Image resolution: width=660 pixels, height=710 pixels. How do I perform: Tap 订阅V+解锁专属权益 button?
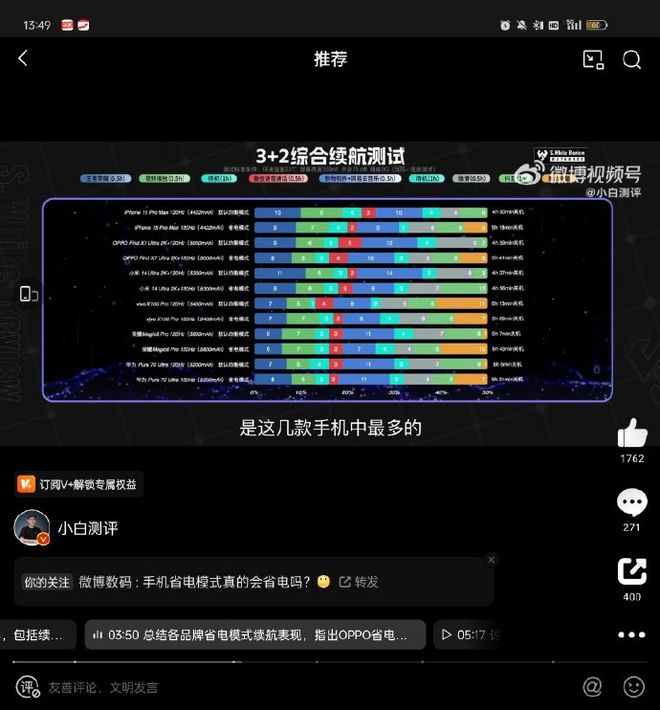tap(77, 484)
